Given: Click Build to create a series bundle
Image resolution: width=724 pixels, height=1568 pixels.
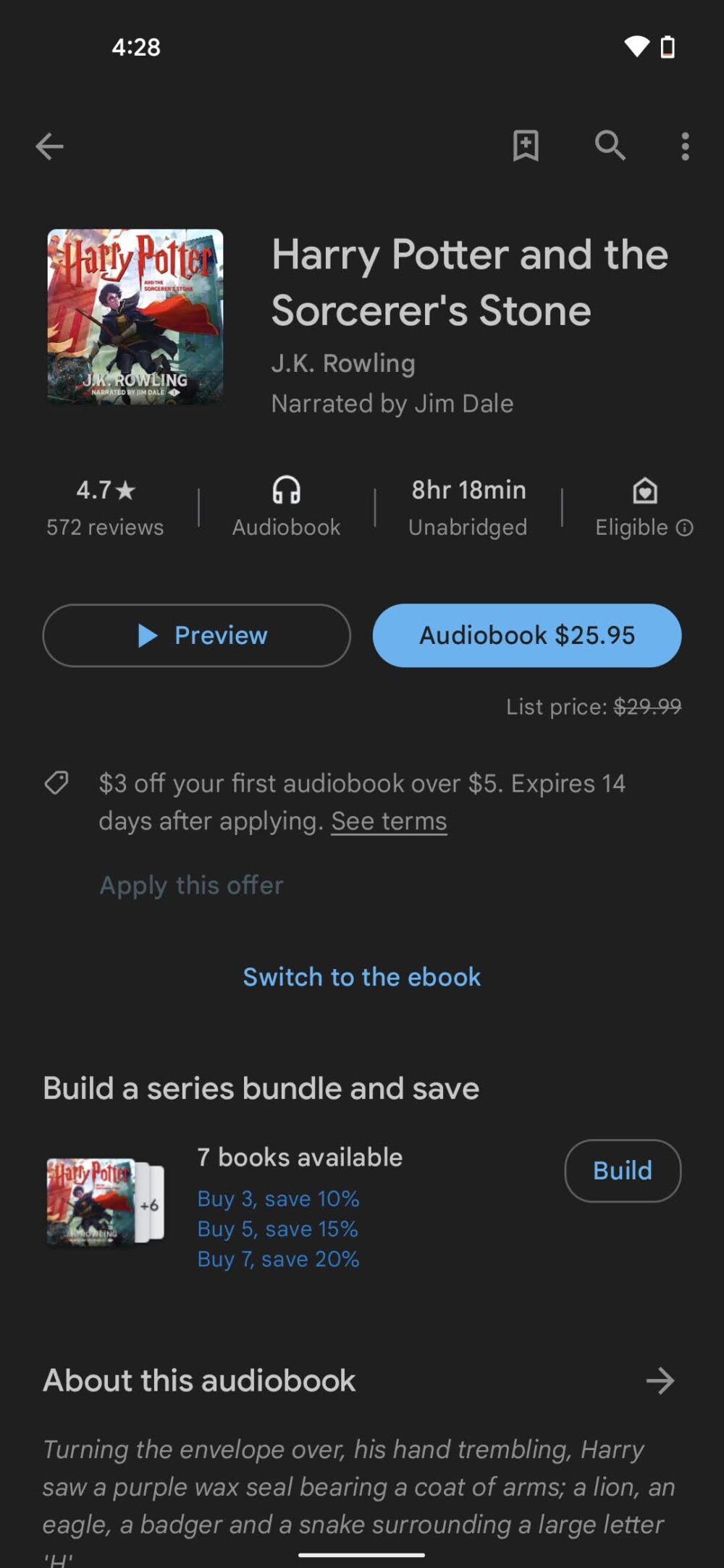Looking at the screenshot, I should (623, 1170).
